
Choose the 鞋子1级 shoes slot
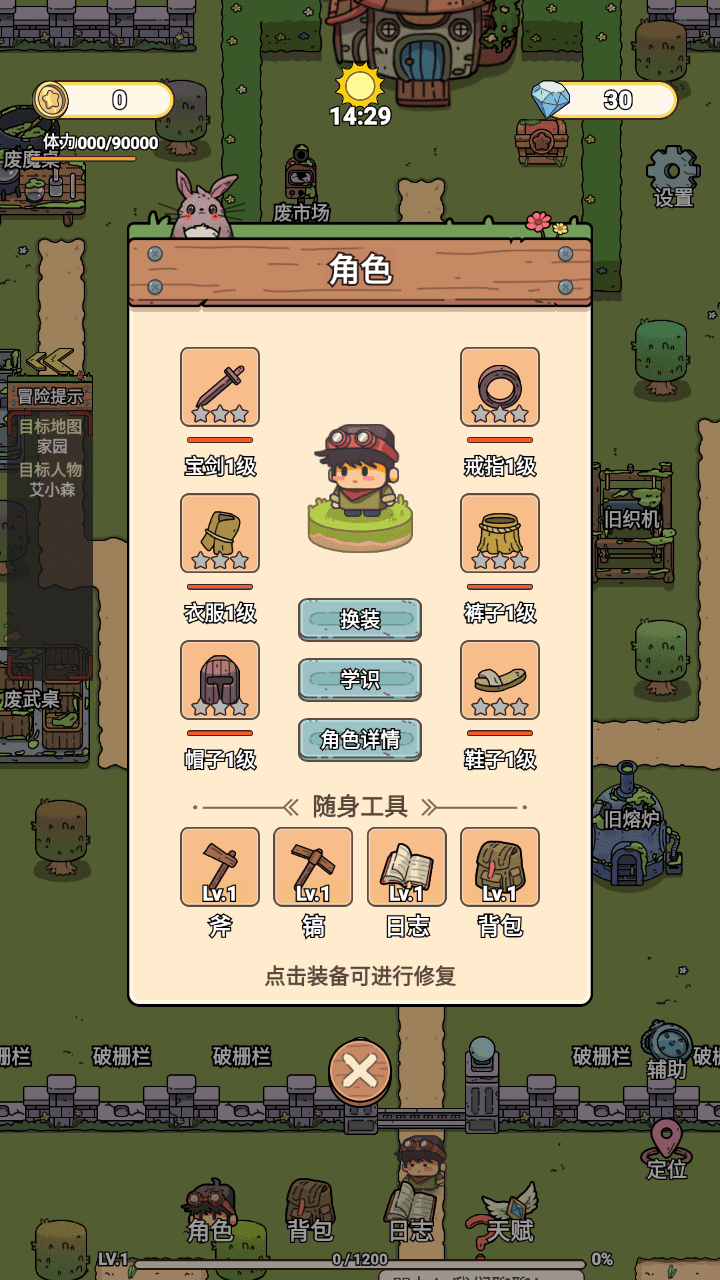tap(500, 680)
